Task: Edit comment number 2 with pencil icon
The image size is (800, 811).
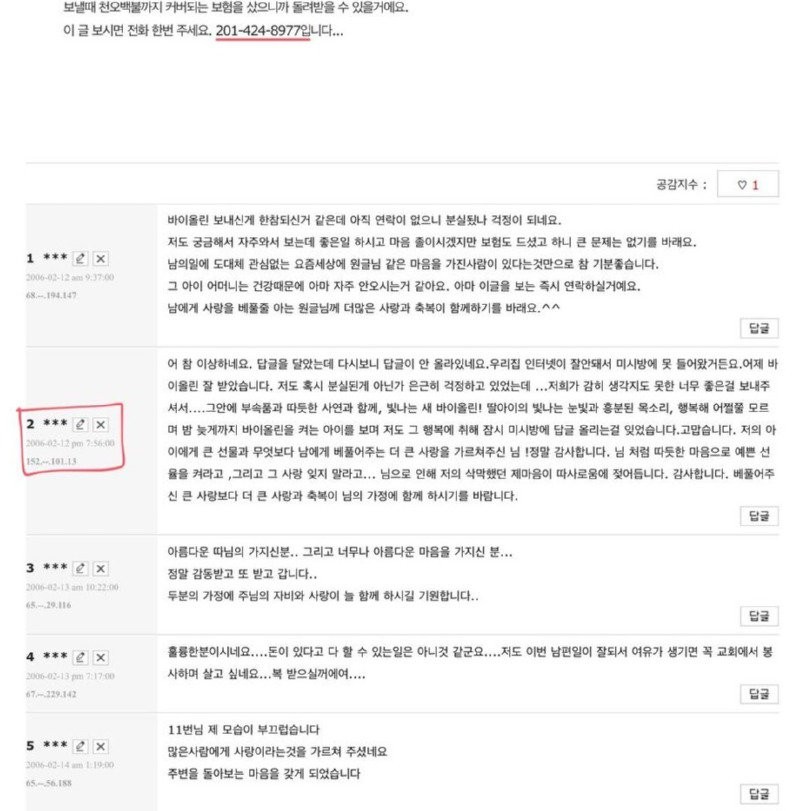Action: coord(81,425)
